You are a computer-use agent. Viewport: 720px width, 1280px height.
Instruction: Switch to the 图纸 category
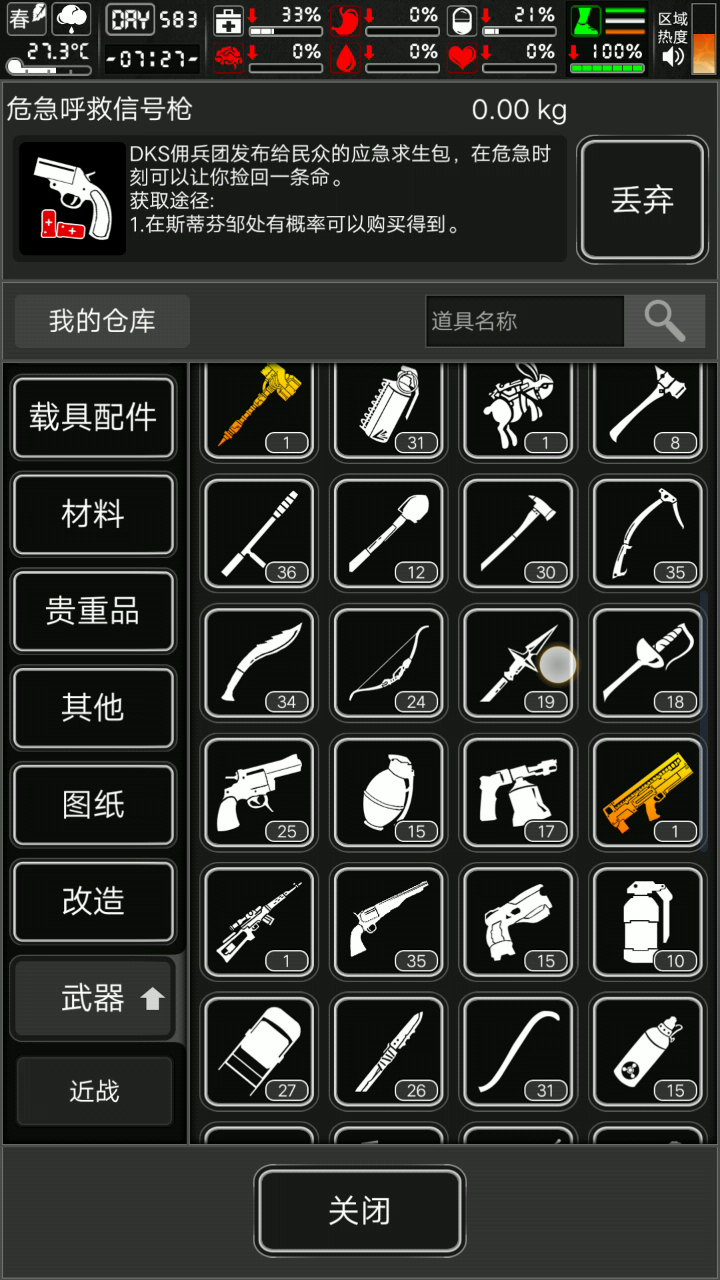93,805
